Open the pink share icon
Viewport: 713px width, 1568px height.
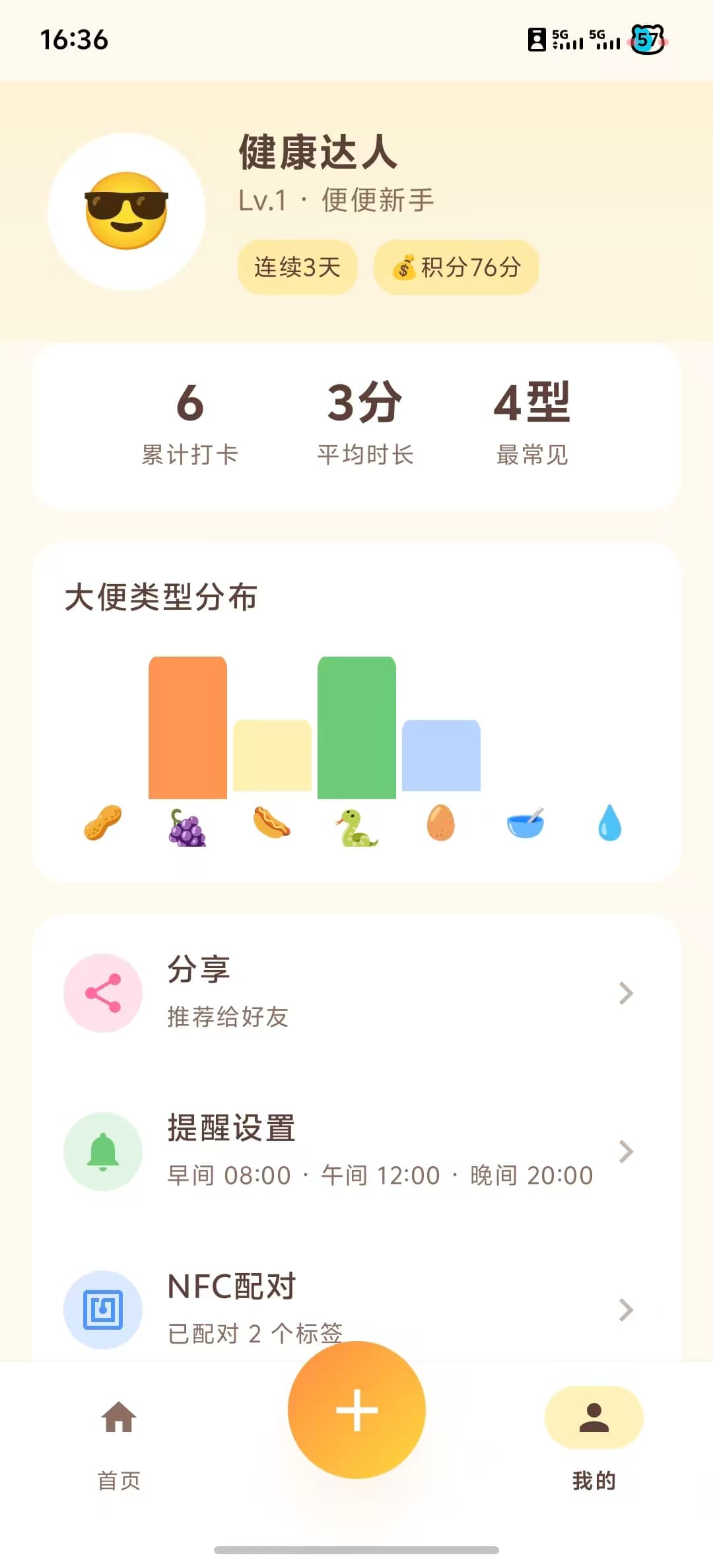[x=102, y=993]
